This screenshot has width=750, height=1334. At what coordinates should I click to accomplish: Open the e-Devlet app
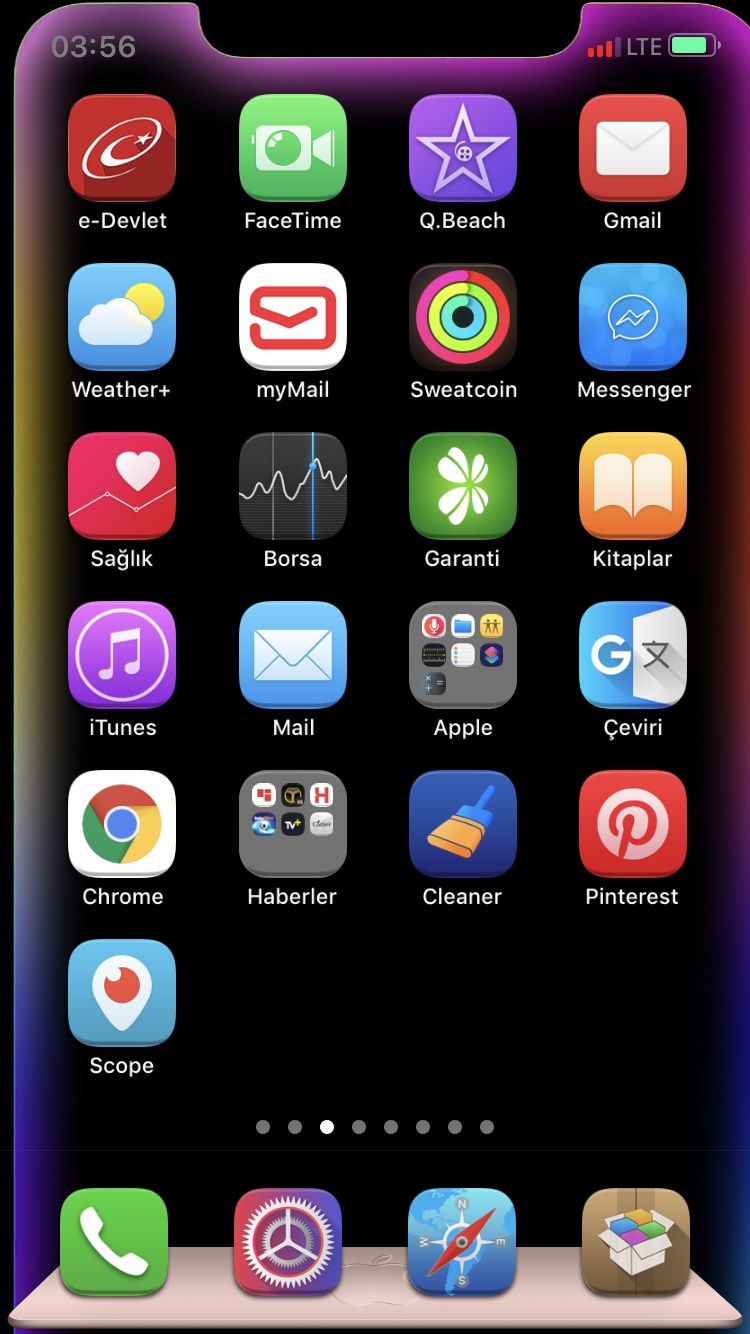[122, 148]
